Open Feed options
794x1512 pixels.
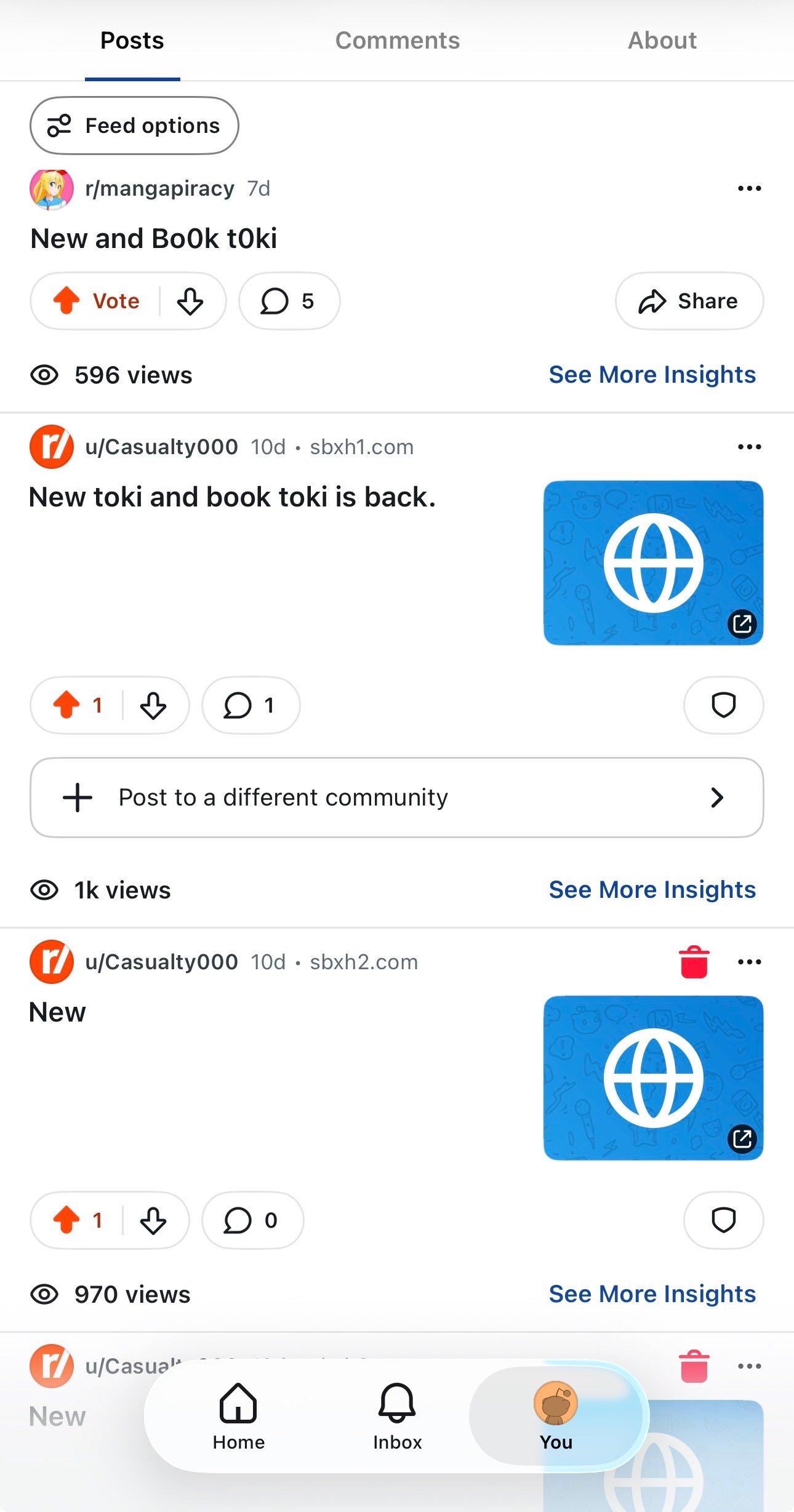pos(134,126)
